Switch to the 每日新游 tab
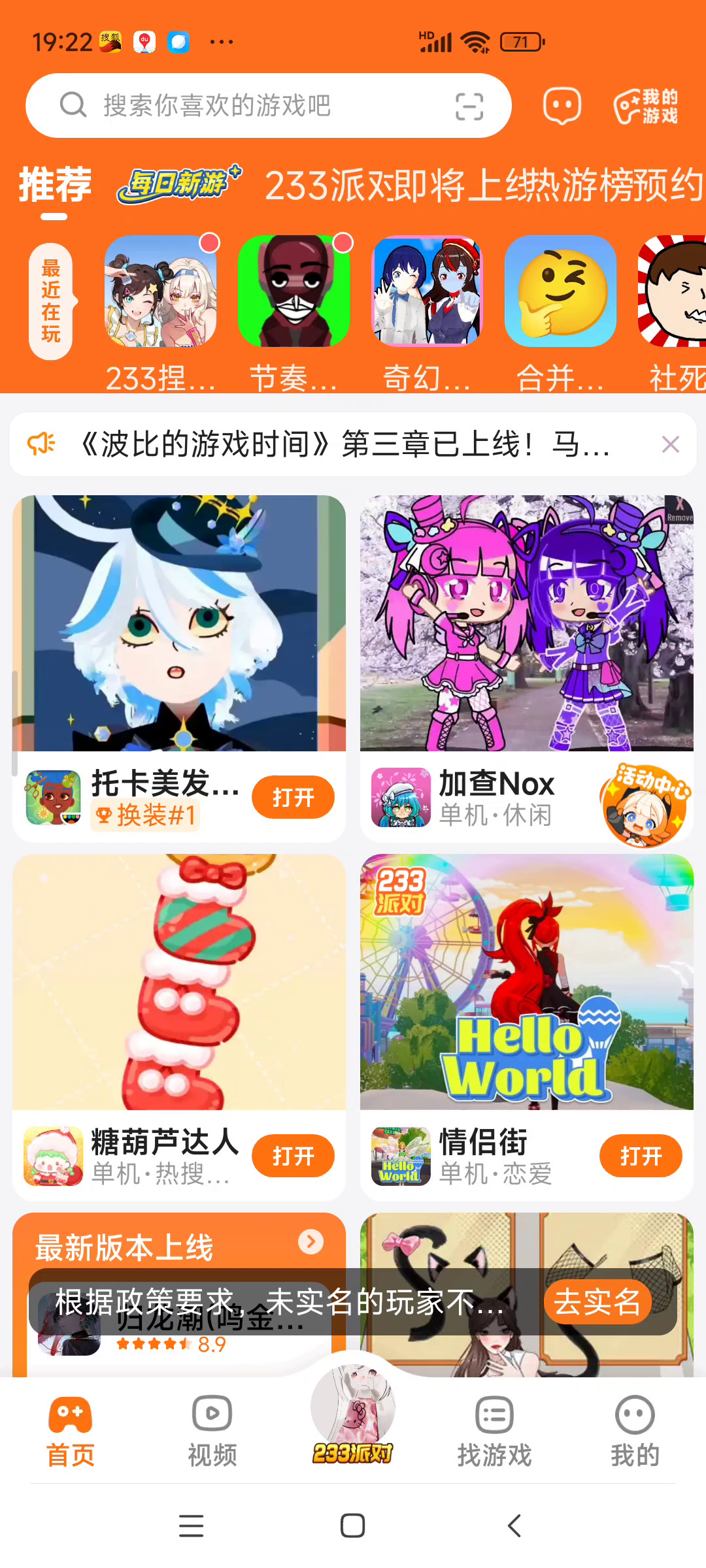The width and height of the screenshot is (706, 1568). 178,184
